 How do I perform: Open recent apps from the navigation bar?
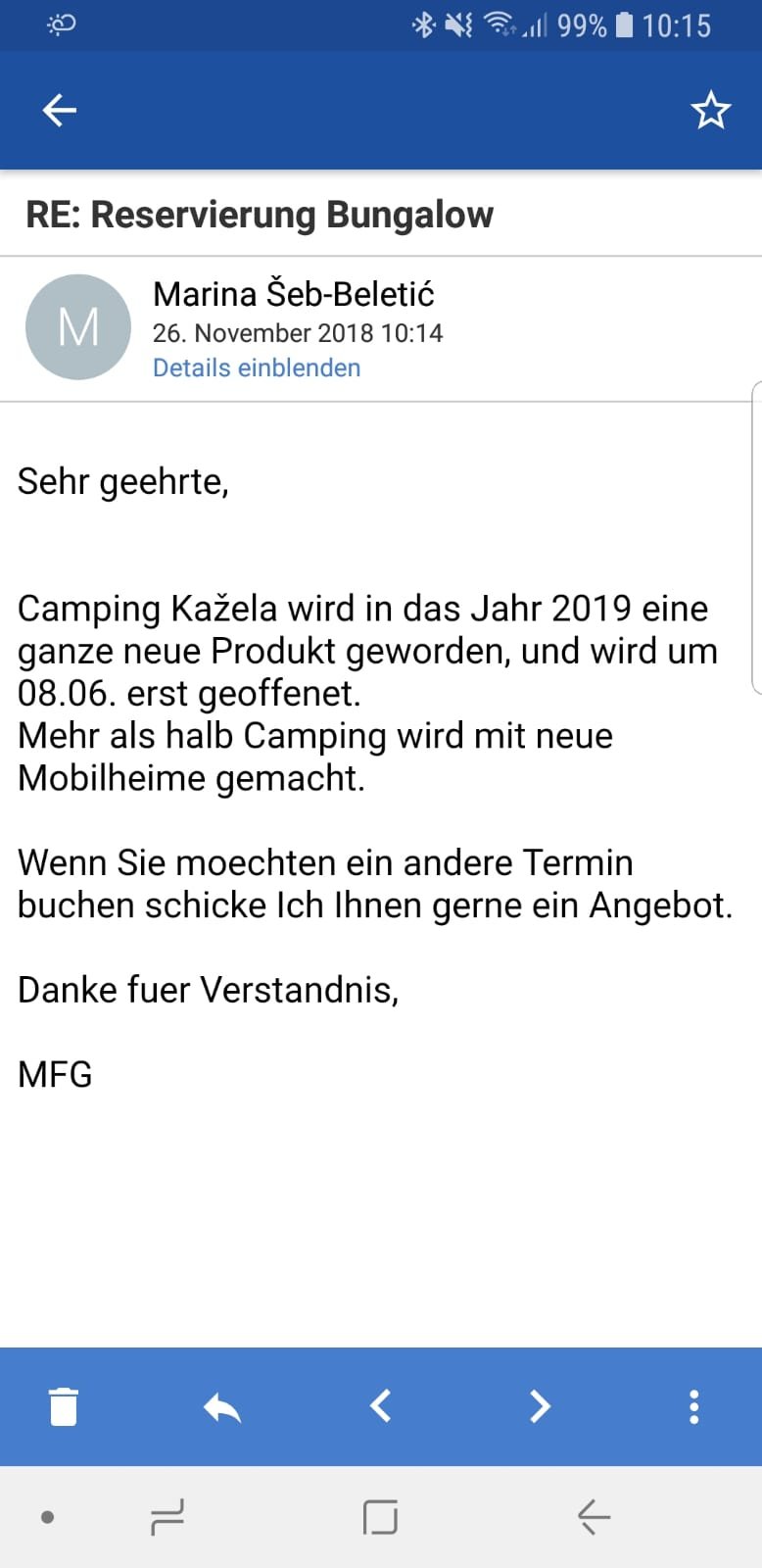click(x=167, y=1518)
